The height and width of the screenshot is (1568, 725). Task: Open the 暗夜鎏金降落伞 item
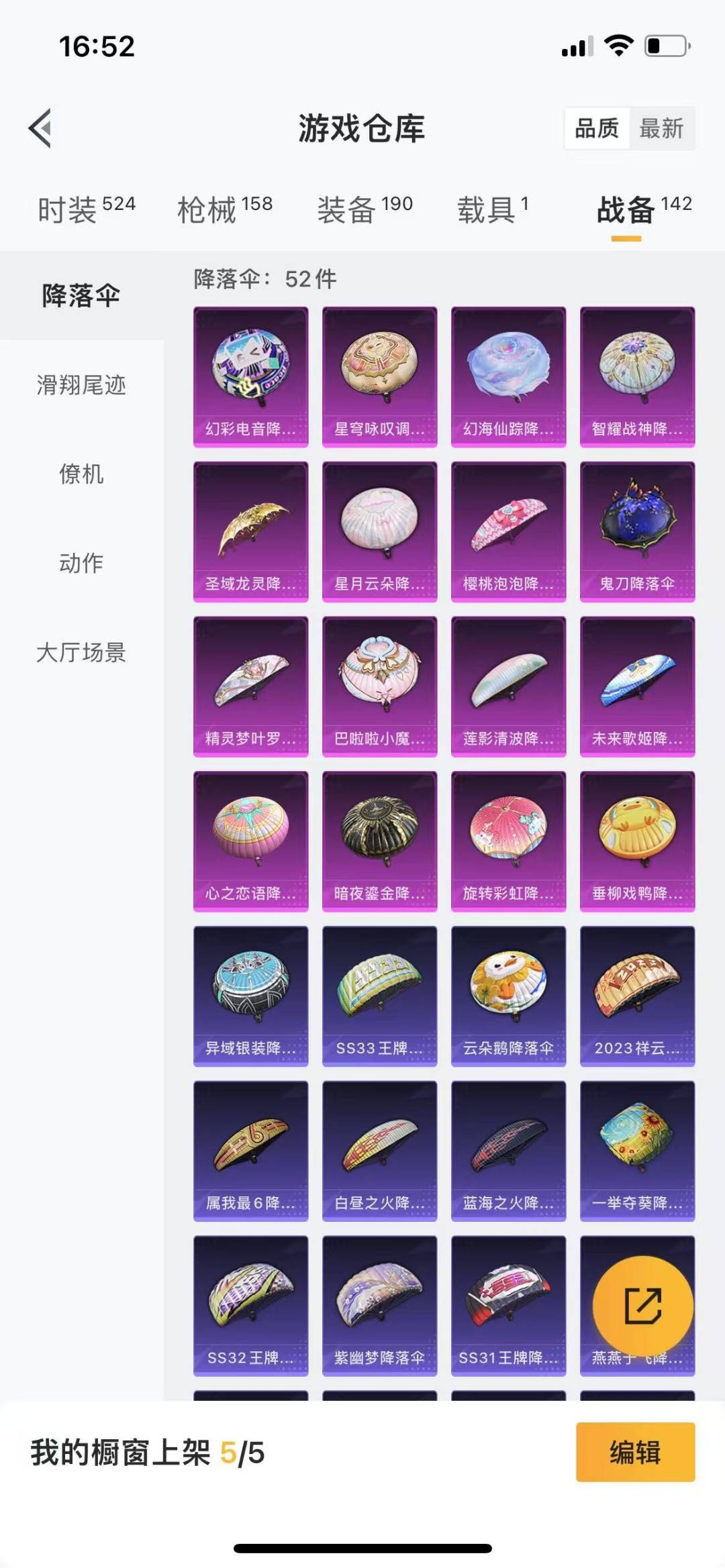[x=380, y=841]
